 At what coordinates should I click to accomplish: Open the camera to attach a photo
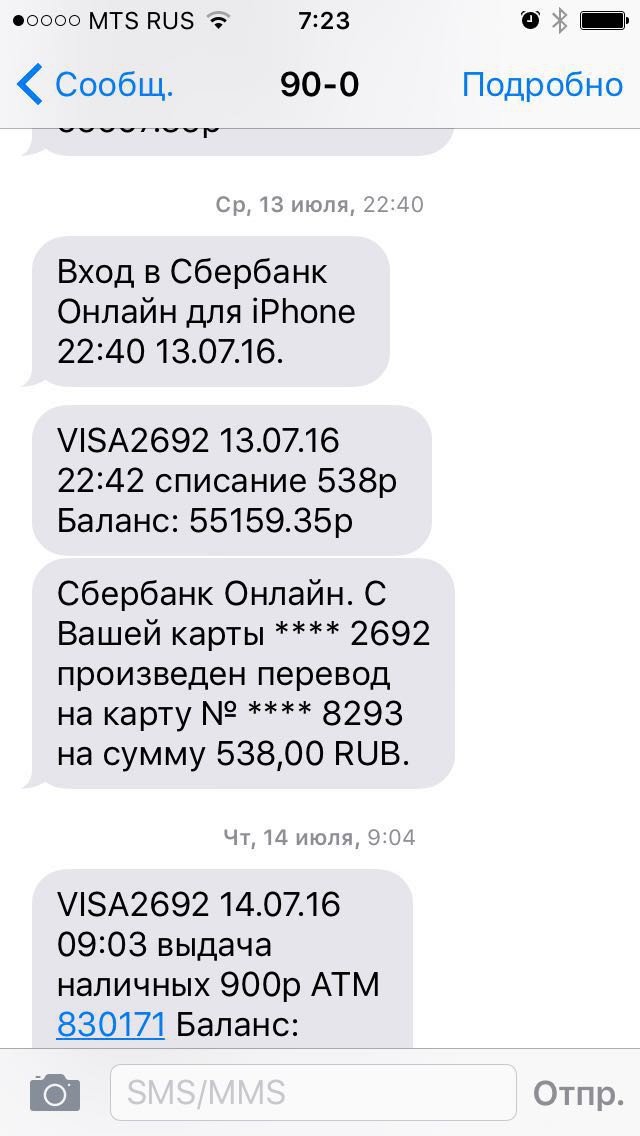point(54,1093)
